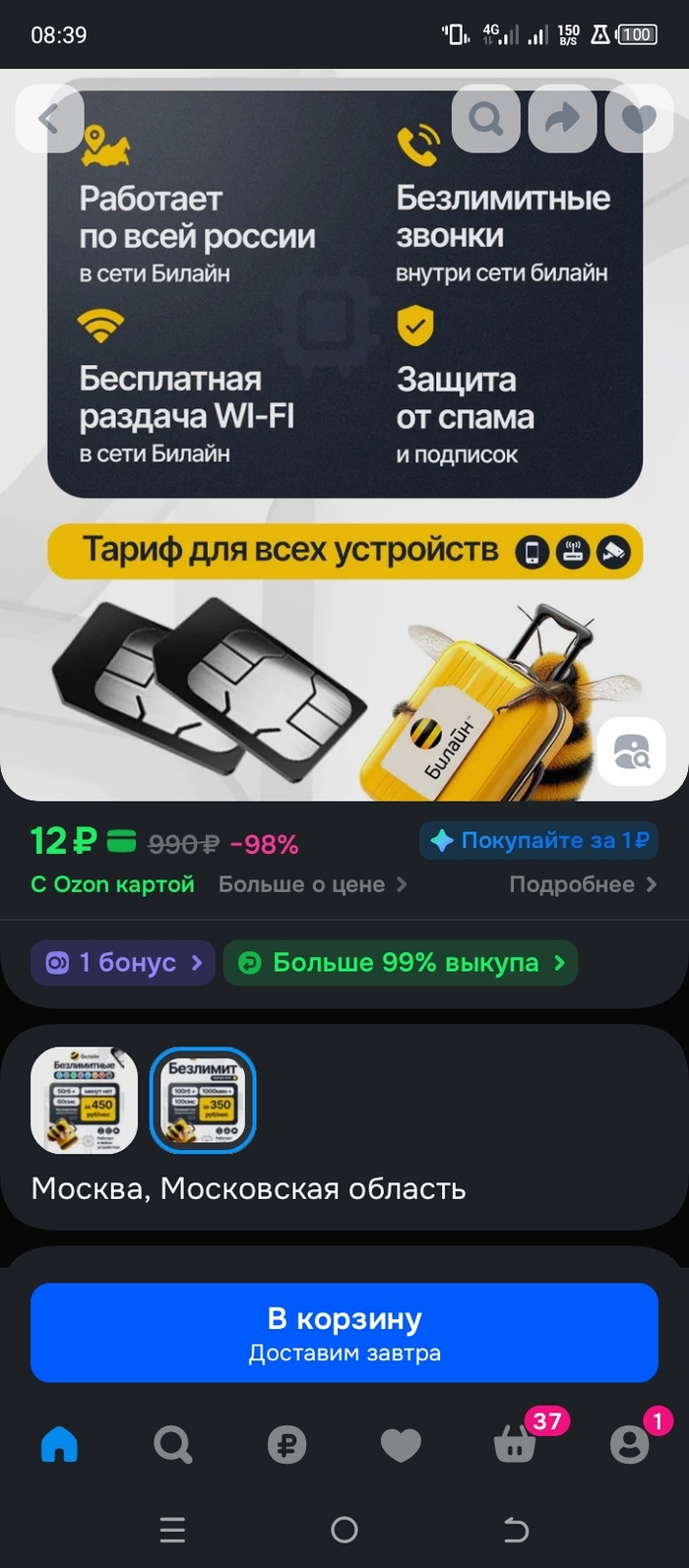Open "Подробнее" link
The image size is (689, 1568).
point(583,884)
